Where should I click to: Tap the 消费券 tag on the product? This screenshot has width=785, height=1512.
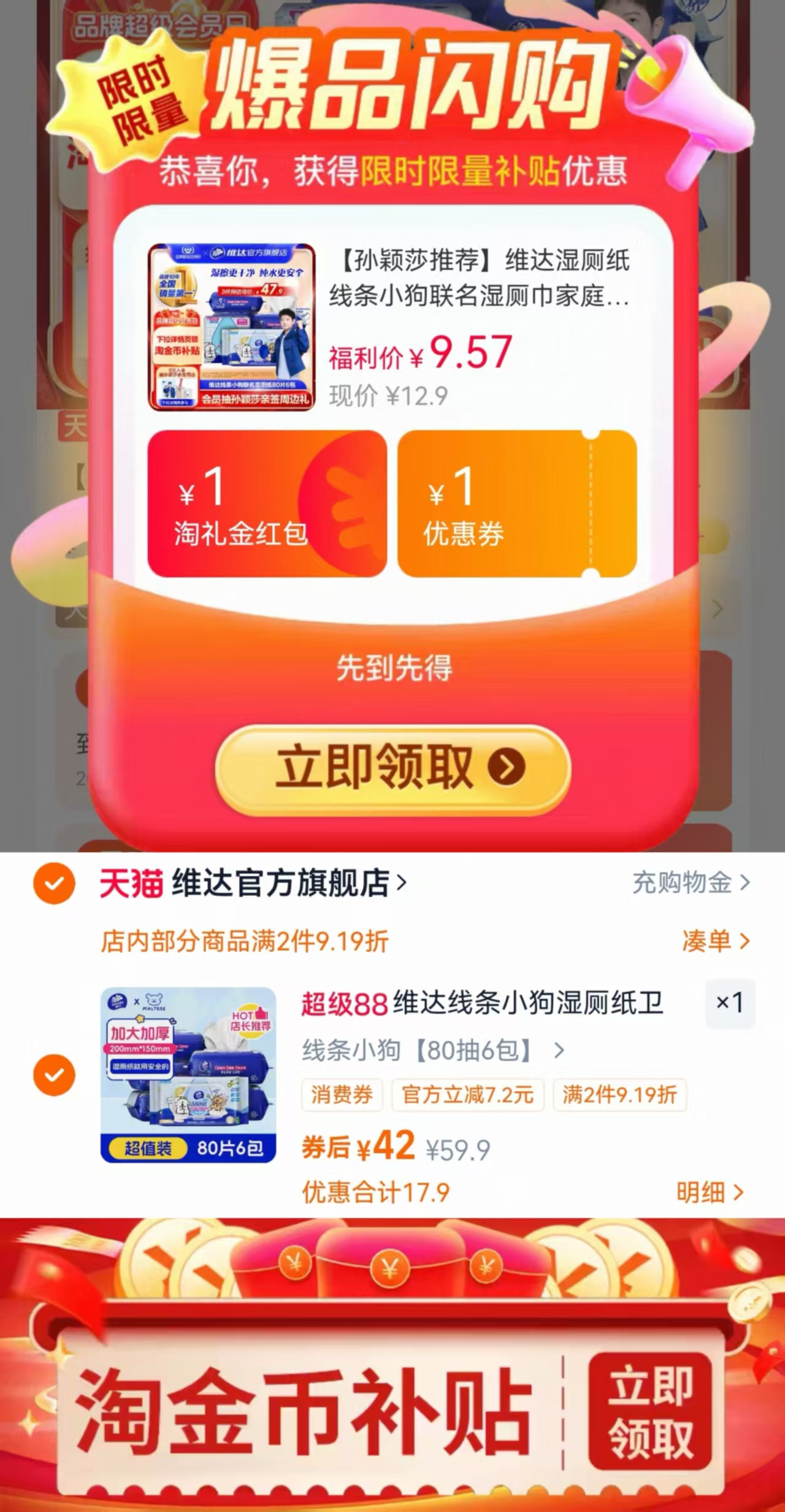pyautogui.click(x=342, y=1095)
